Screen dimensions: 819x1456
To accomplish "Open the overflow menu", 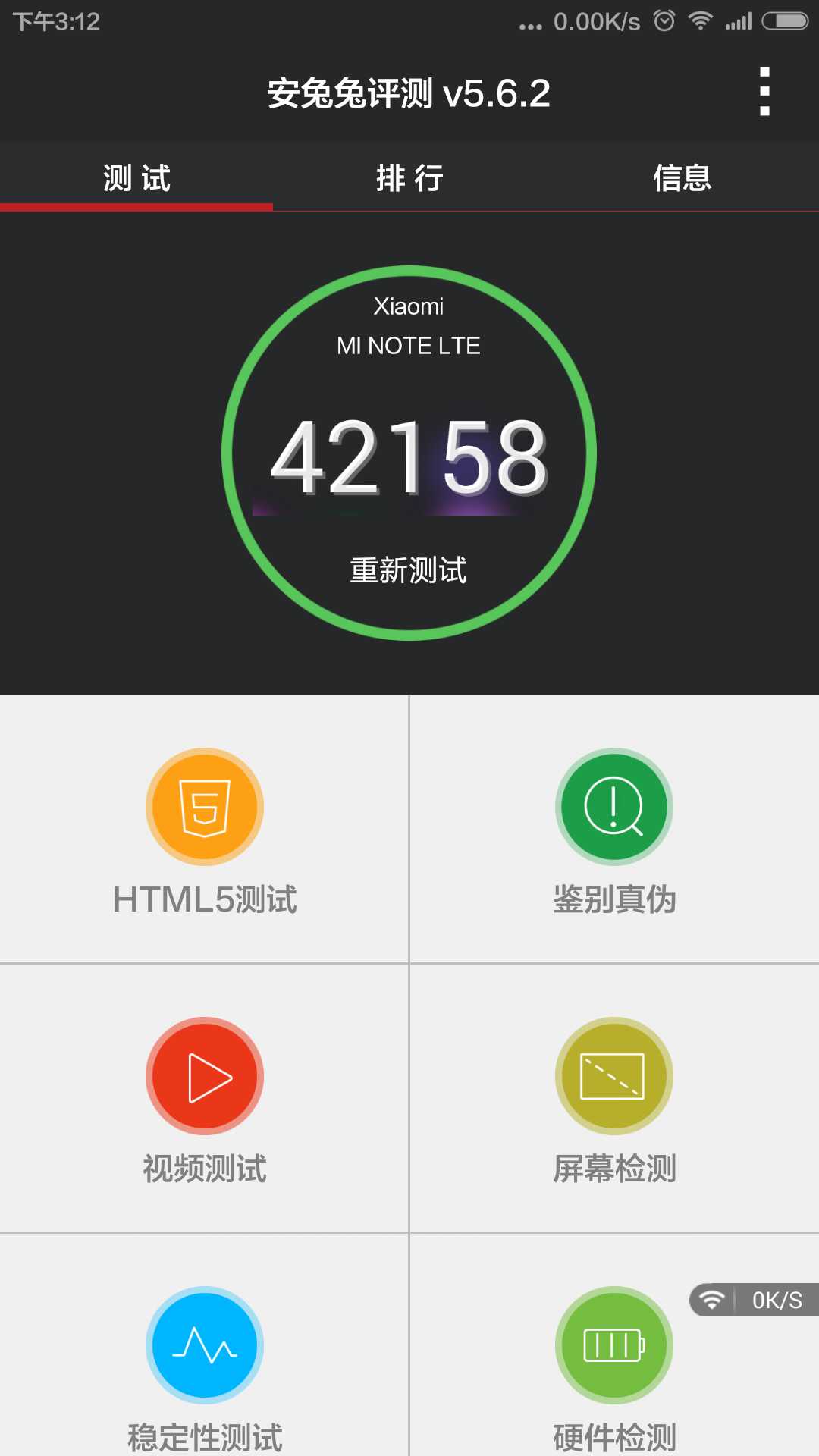I will tap(764, 92).
